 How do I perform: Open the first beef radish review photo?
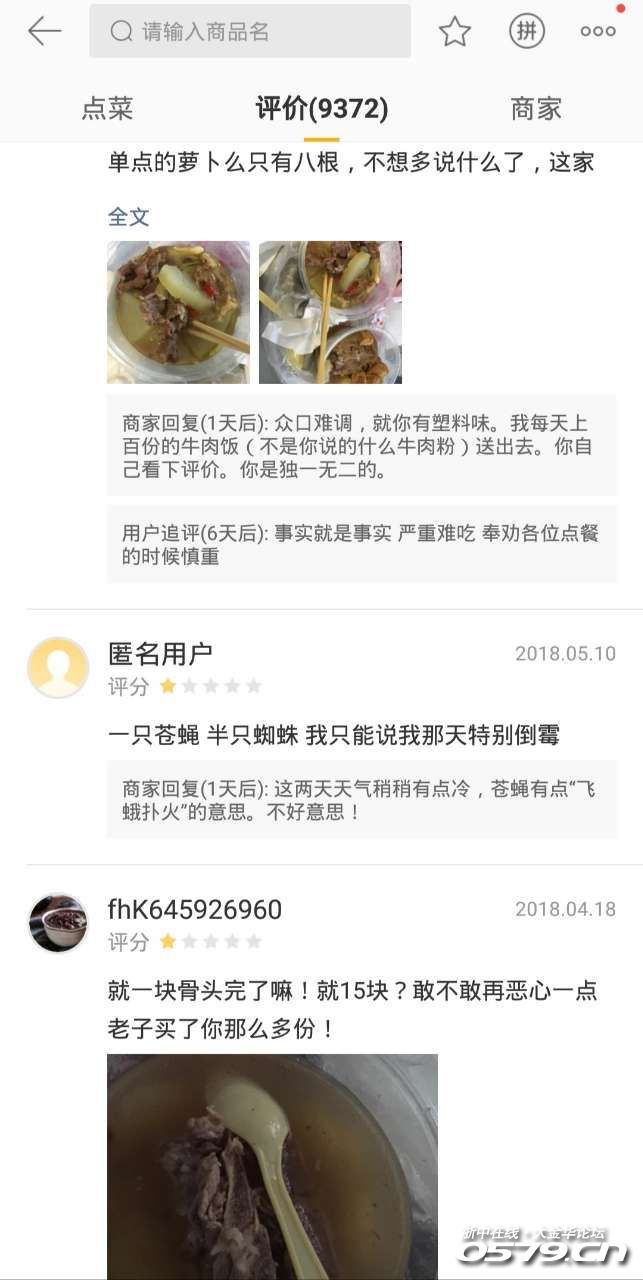pos(178,312)
